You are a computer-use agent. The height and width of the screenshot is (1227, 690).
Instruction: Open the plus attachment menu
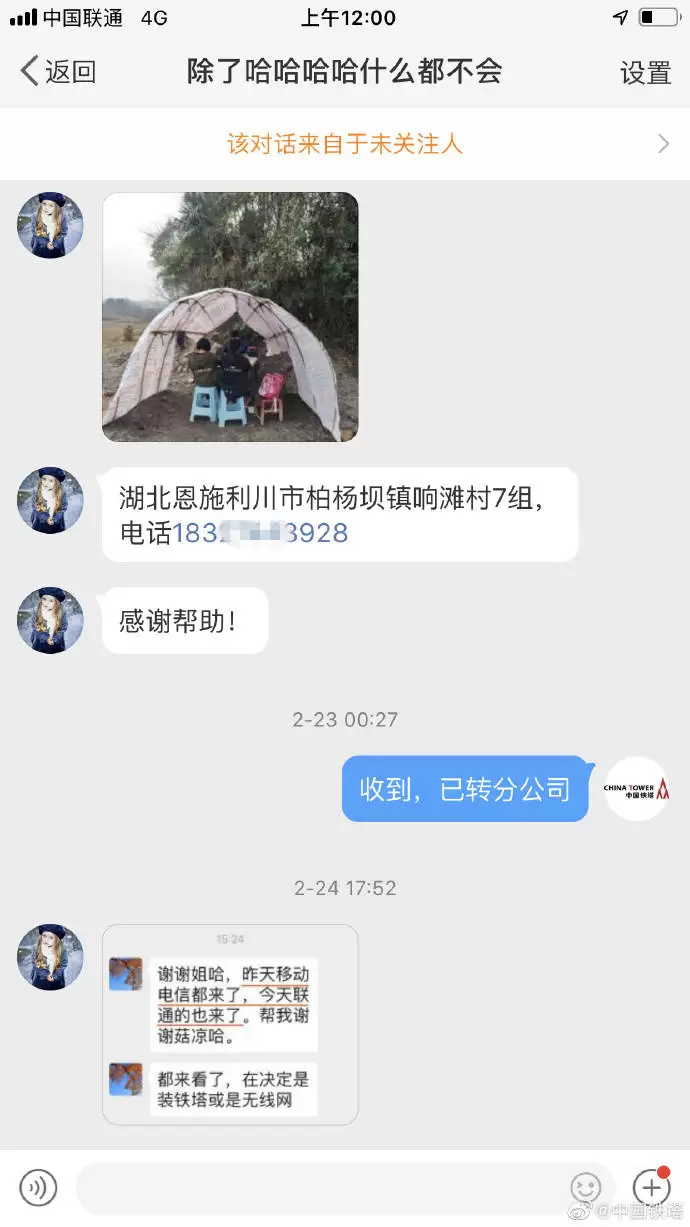tap(651, 1187)
